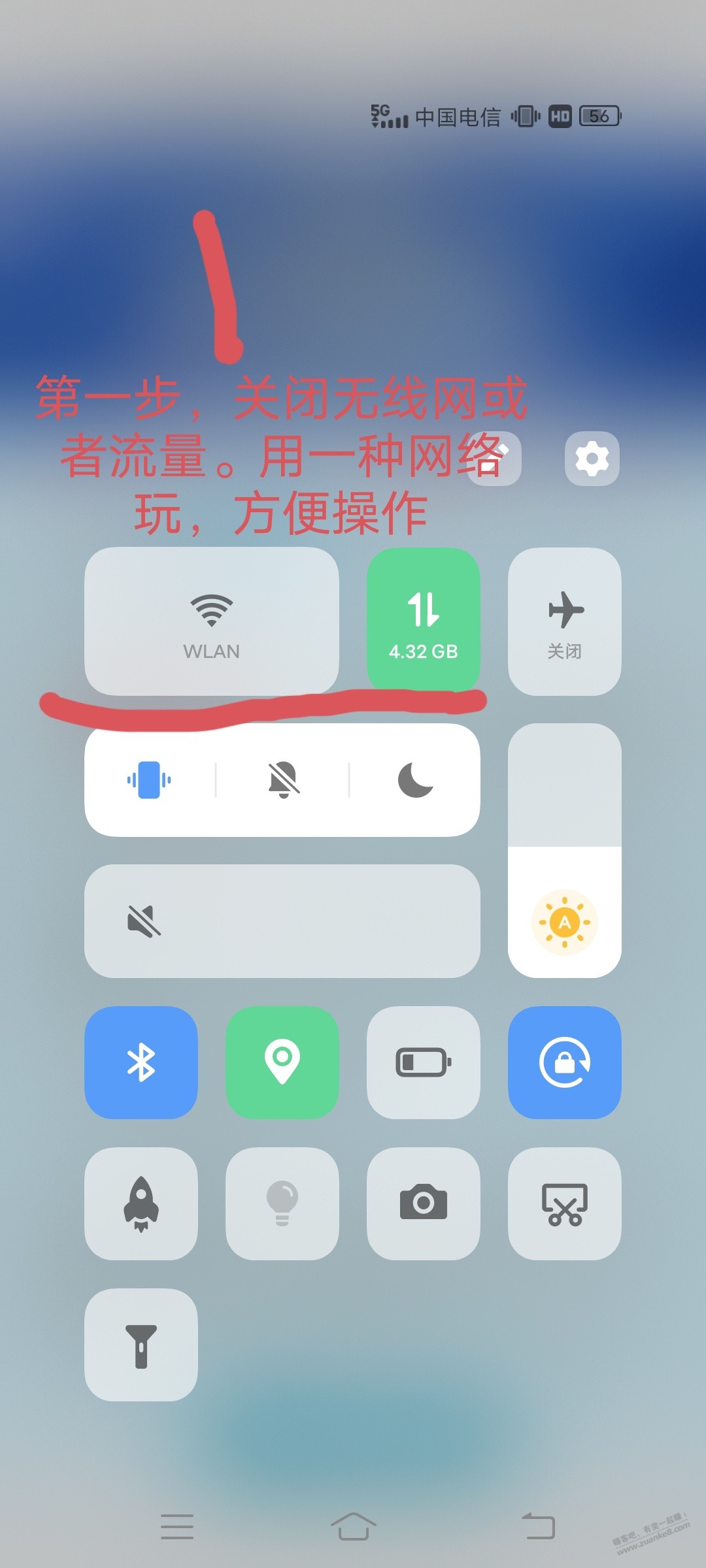Toggle auto brightness sun icon
The height and width of the screenshot is (1568, 706).
click(x=564, y=923)
